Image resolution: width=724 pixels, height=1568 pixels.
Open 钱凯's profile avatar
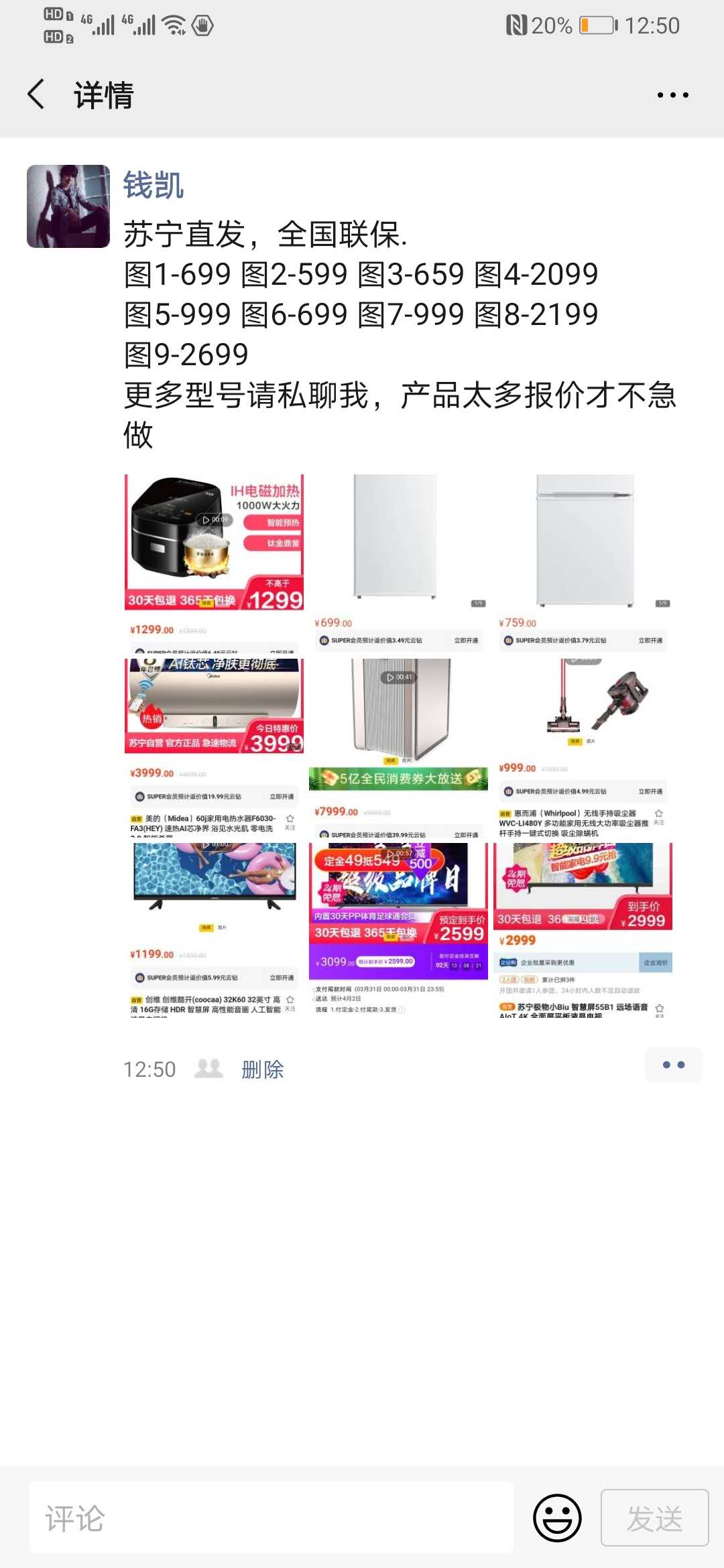tap(68, 206)
